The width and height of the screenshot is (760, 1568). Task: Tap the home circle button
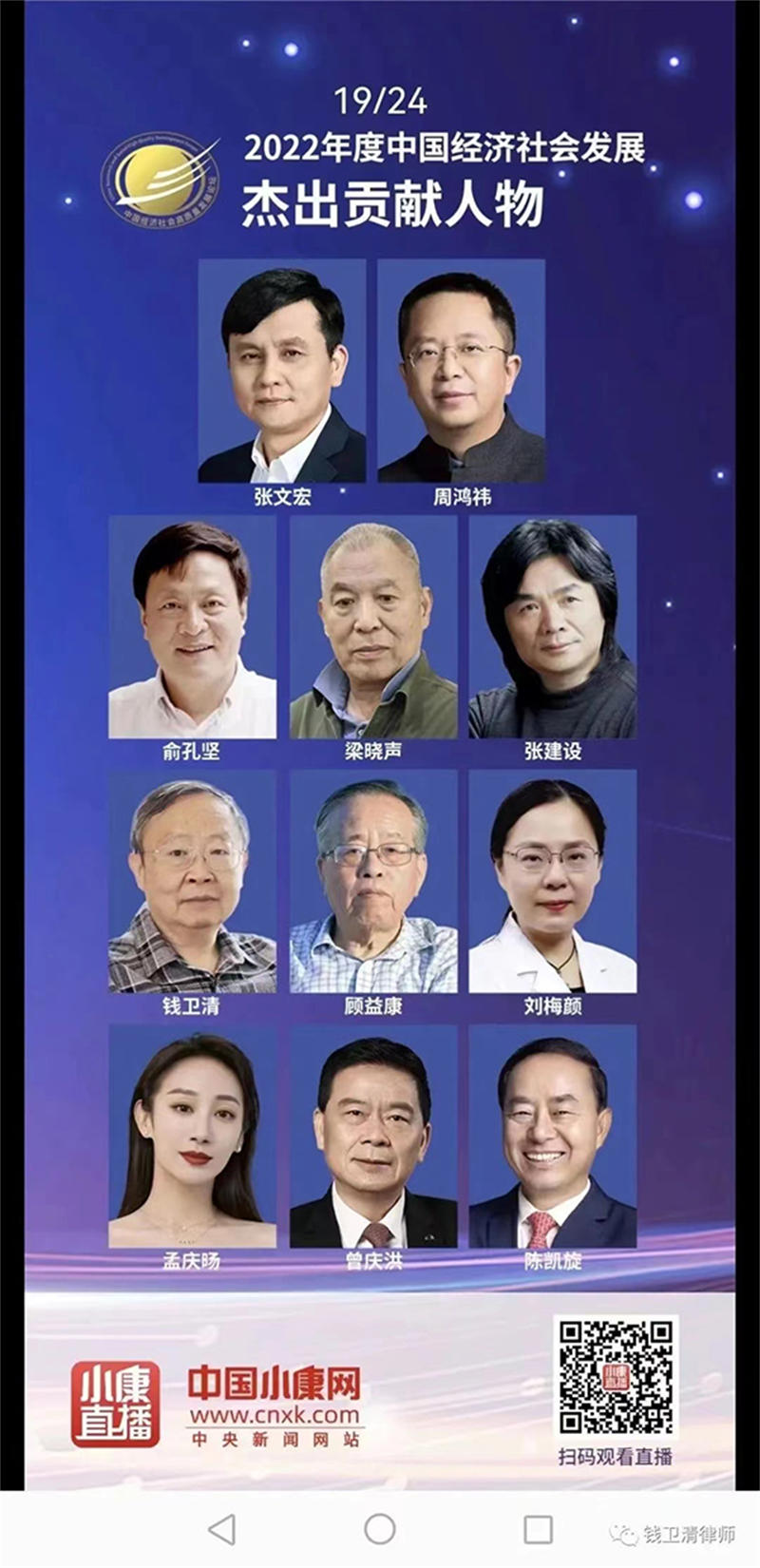click(x=380, y=1529)
